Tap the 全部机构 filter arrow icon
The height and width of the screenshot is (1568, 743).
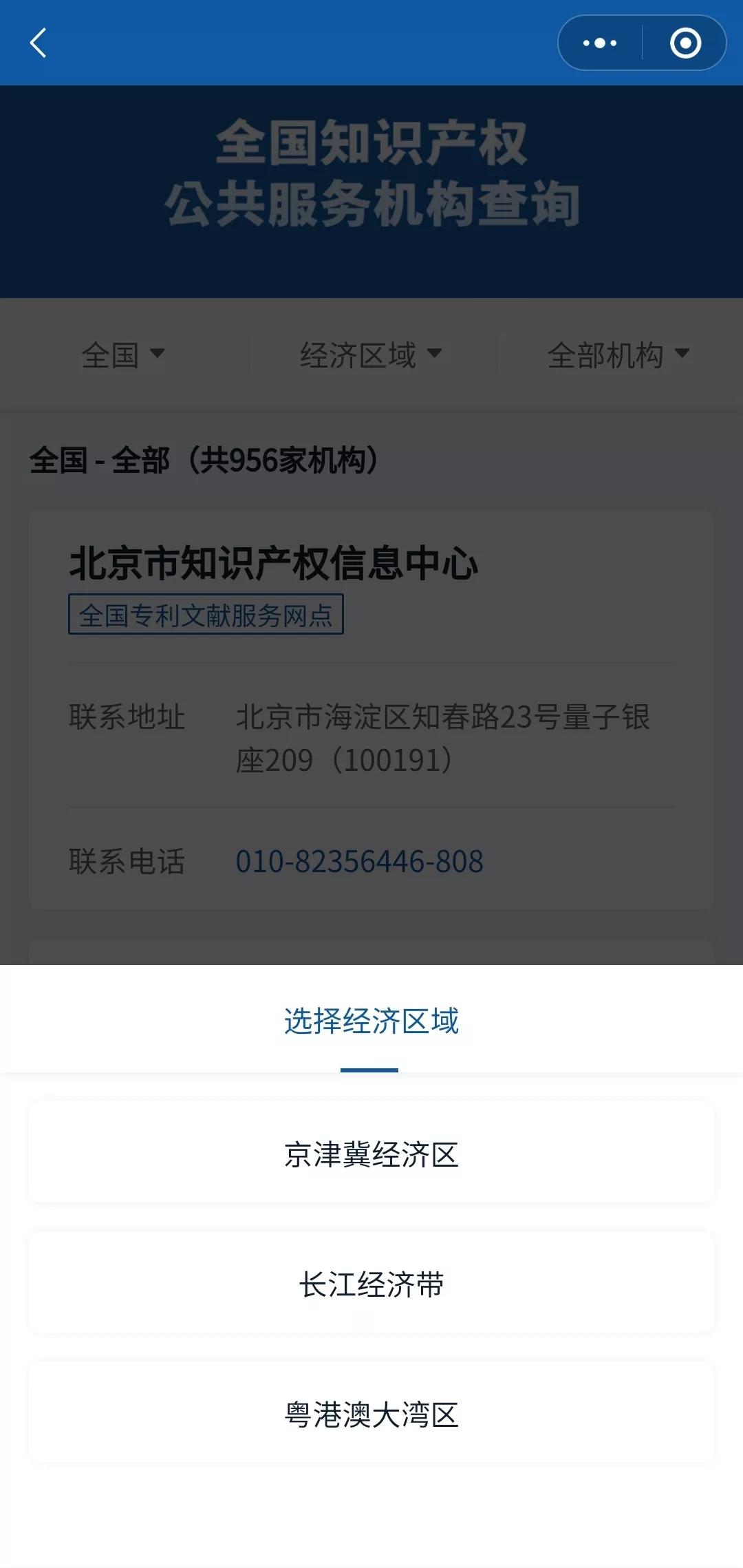(x=682, y=354)
